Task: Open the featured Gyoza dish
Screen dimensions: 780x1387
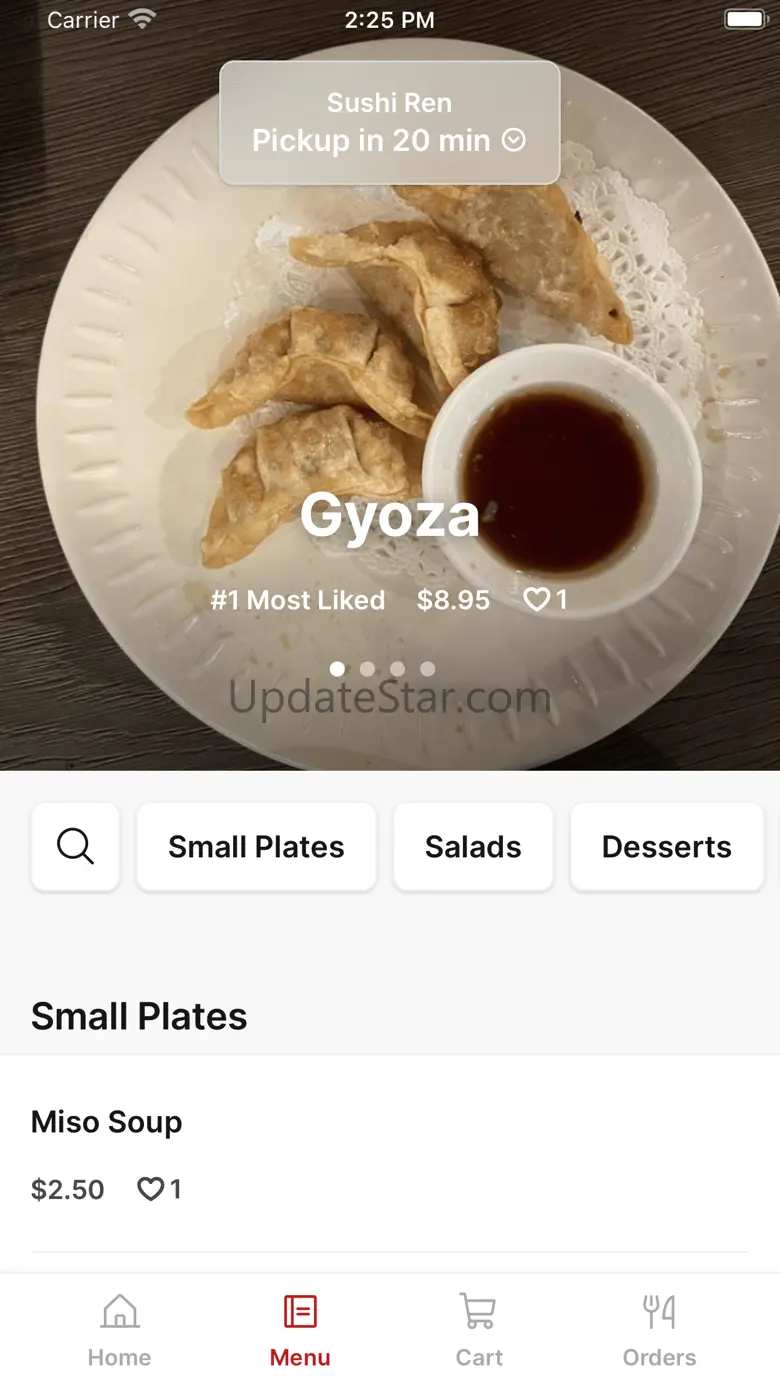Action: click(x=389, y=516)
